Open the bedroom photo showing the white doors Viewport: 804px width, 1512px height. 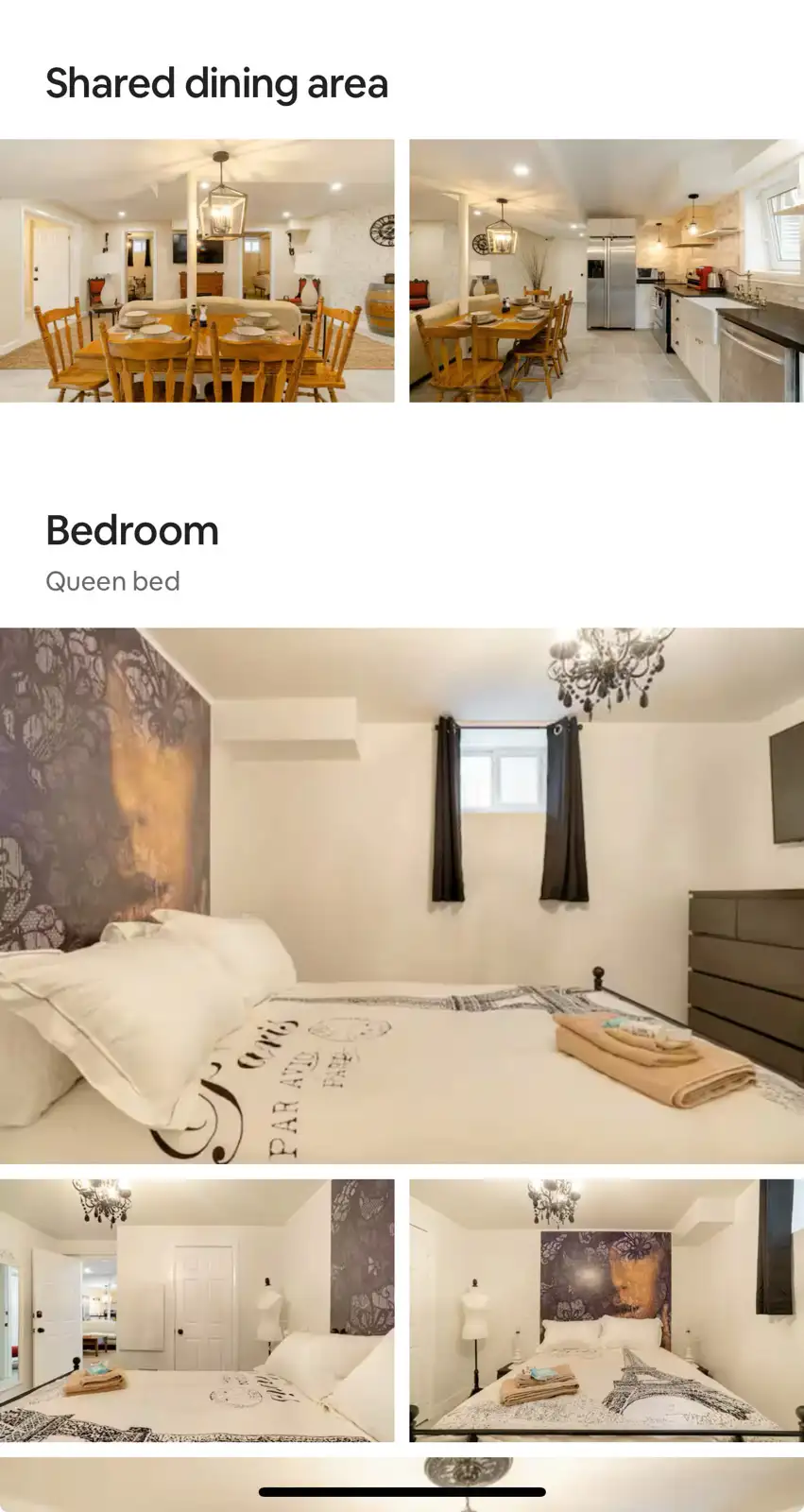click(x=197, y=1310)
